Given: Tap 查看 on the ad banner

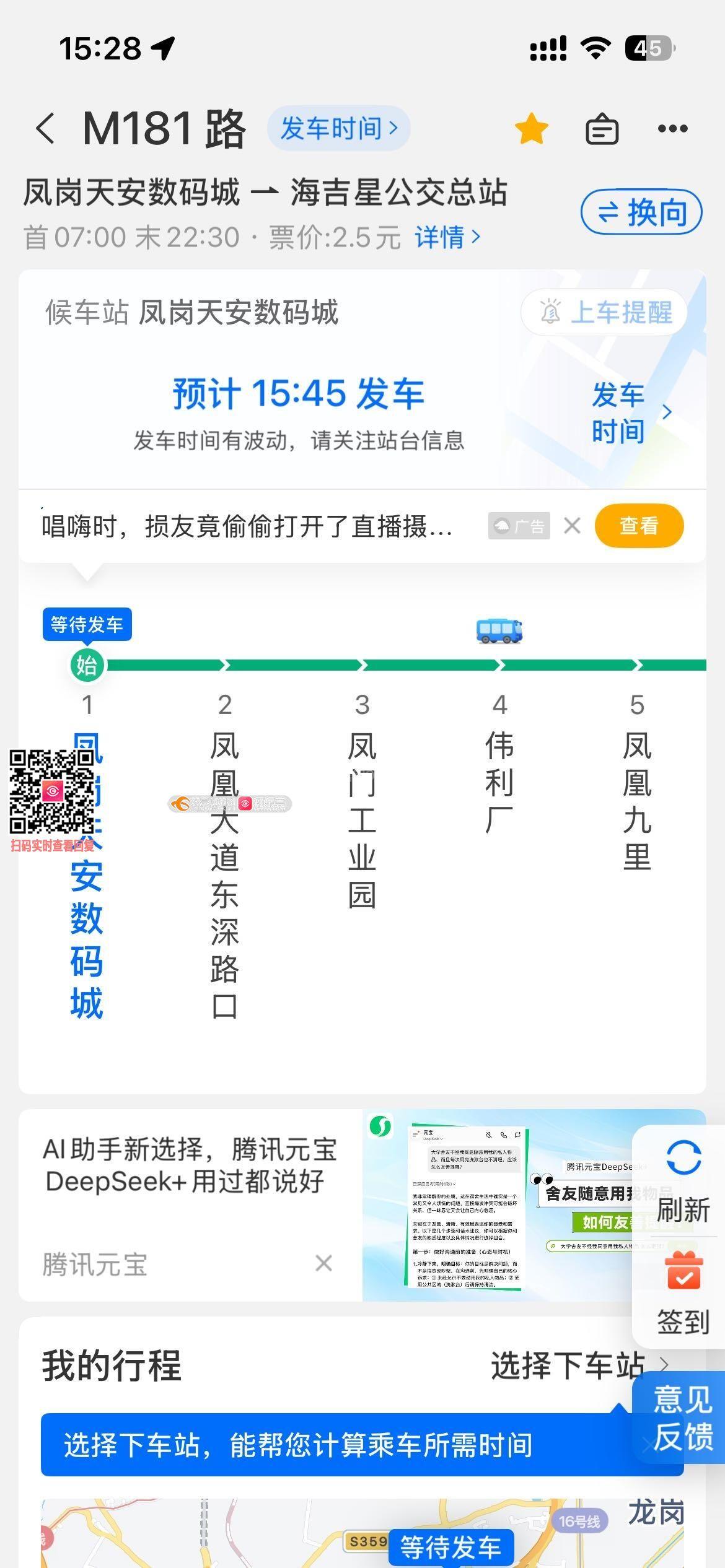Looking at the screenshot, I should (639, 526).
